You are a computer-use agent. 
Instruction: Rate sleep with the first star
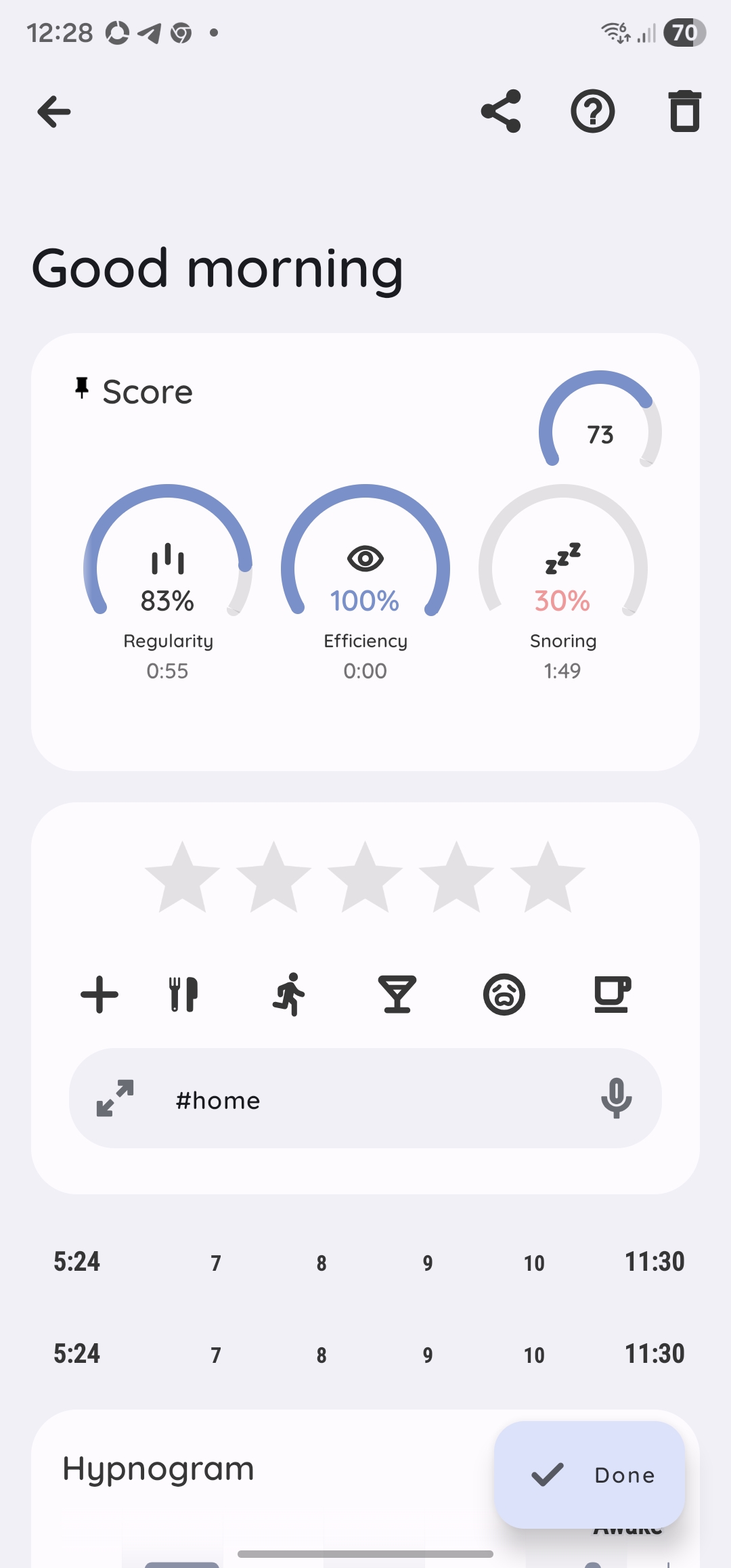click(183, 878)
